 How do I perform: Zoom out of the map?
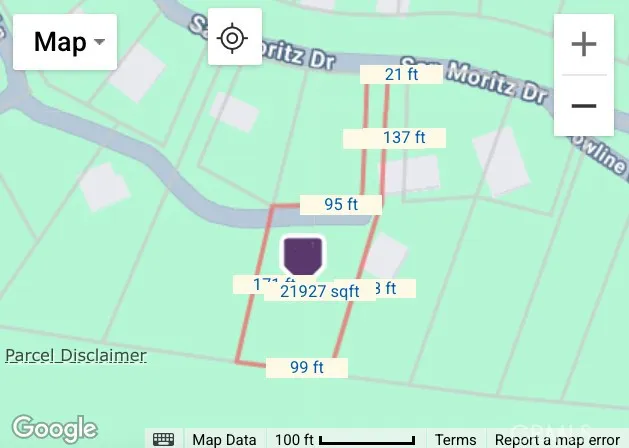[x=583, y=106]
